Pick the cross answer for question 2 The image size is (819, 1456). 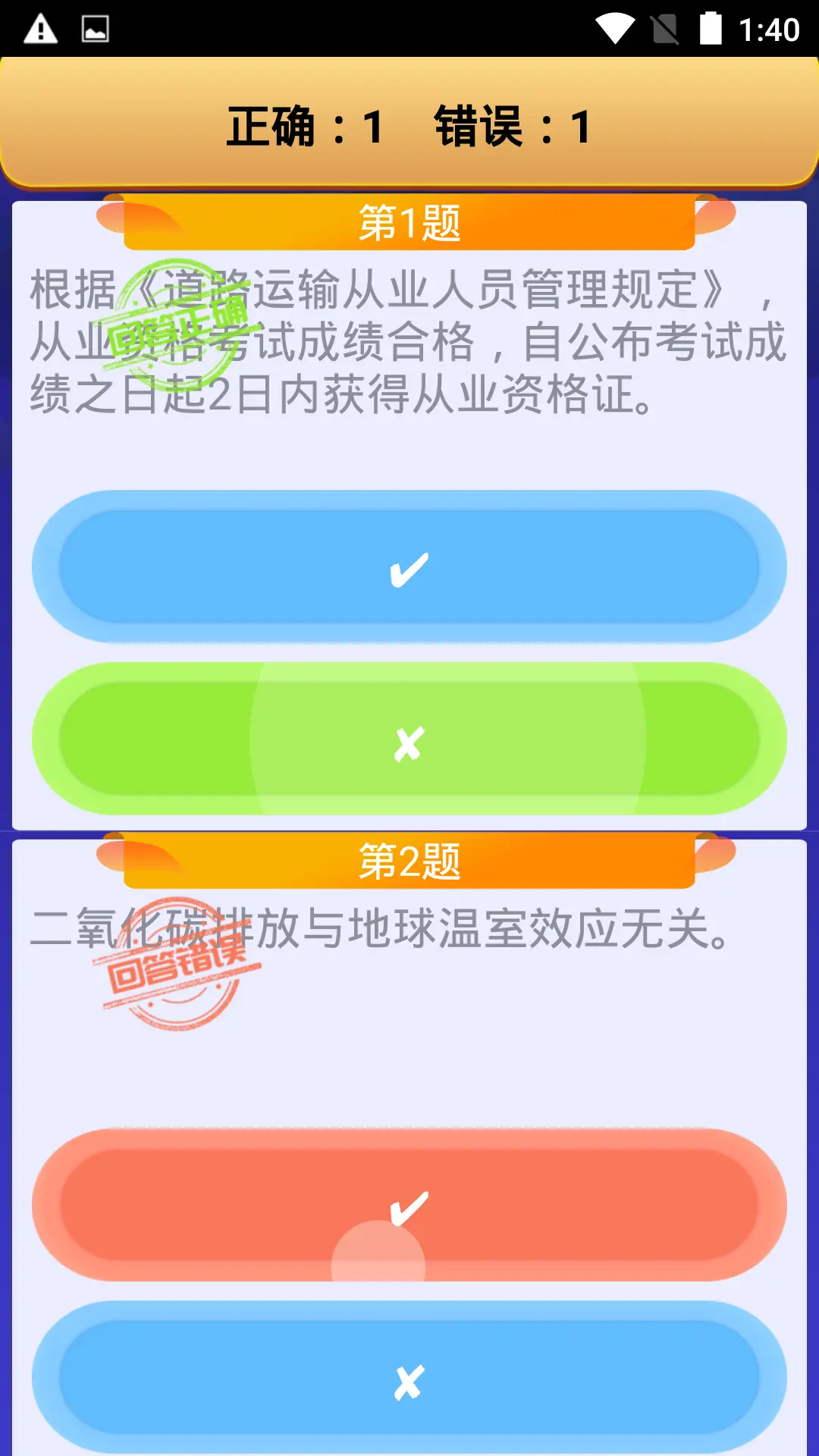(x=409, y=1378)
